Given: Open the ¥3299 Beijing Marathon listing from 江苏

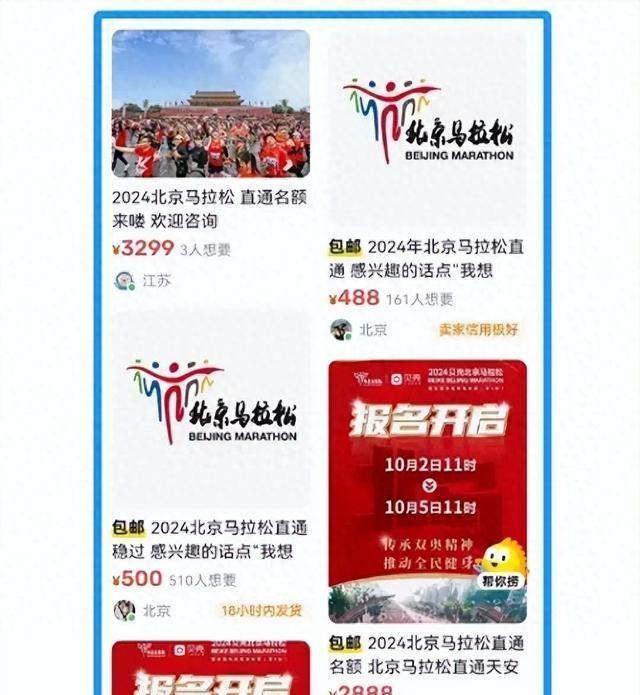Looking at the screenshot, I should tap(210, 105).
